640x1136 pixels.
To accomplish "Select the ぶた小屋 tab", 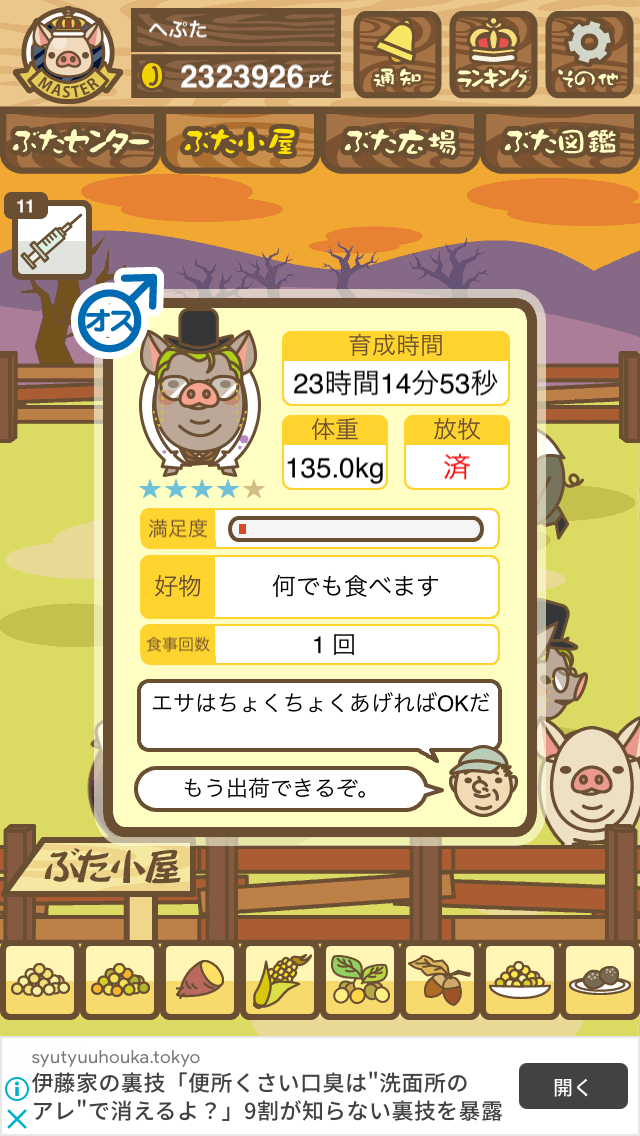I will (240, 143).
